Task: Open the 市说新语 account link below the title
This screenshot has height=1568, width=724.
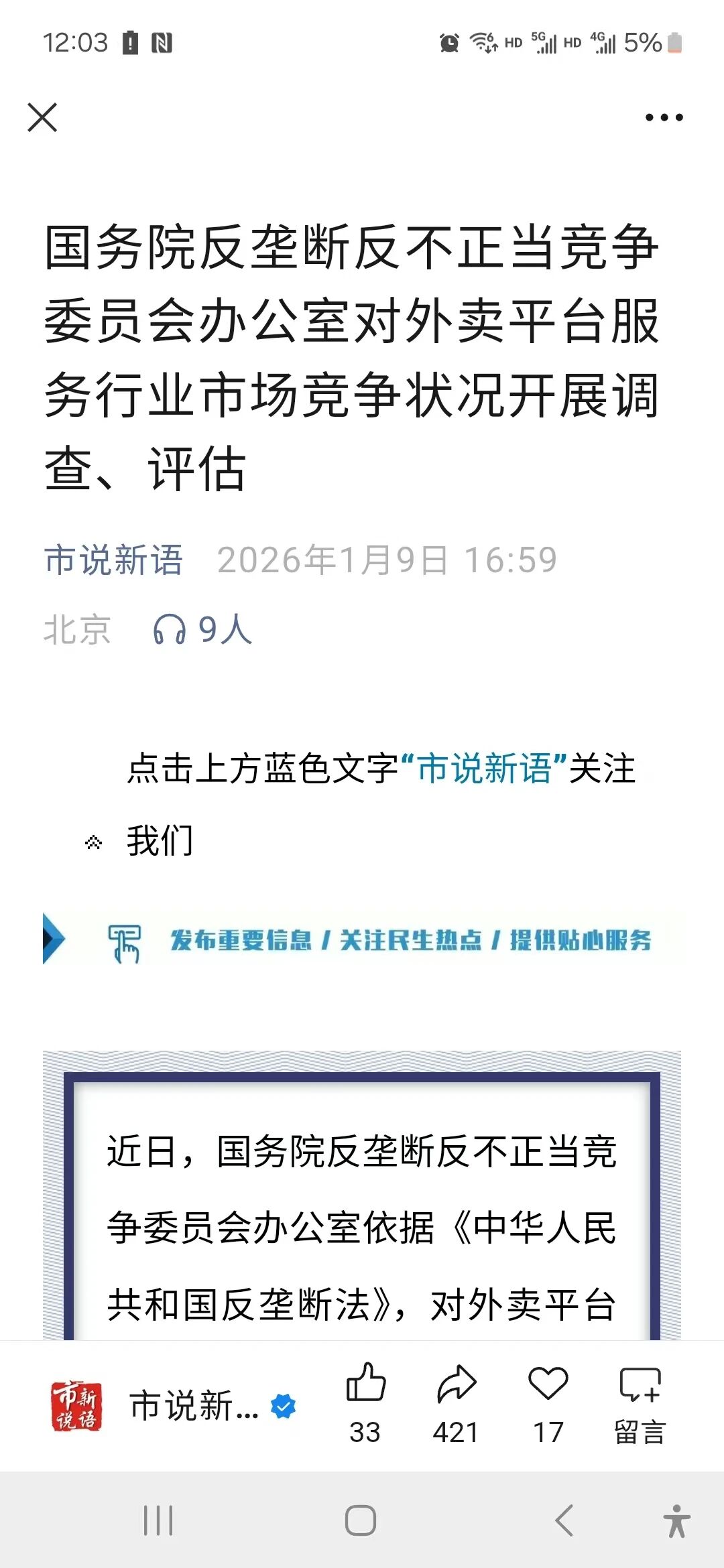Action: click(x=113, y=560)
